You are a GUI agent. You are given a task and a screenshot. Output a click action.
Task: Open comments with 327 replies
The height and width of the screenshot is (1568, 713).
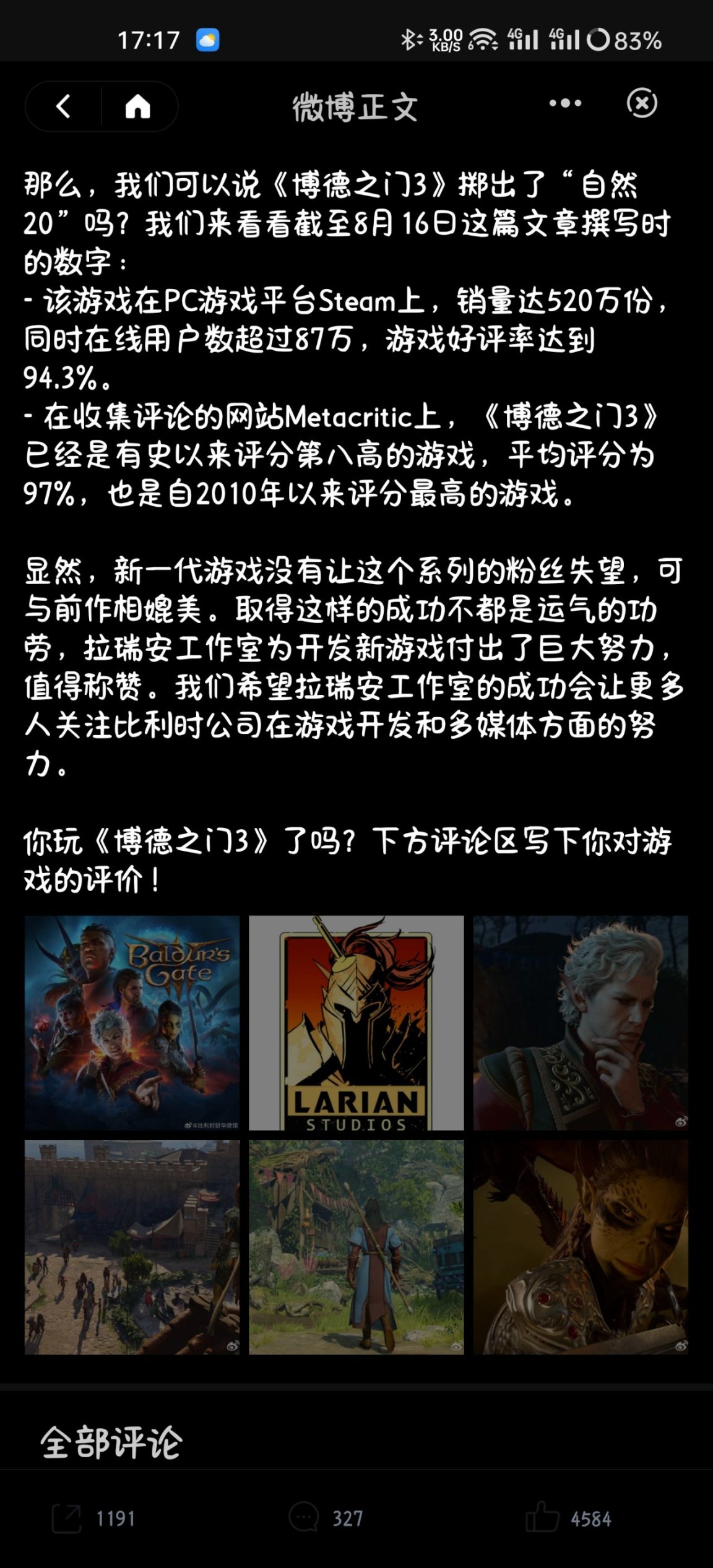[326, 1518]
